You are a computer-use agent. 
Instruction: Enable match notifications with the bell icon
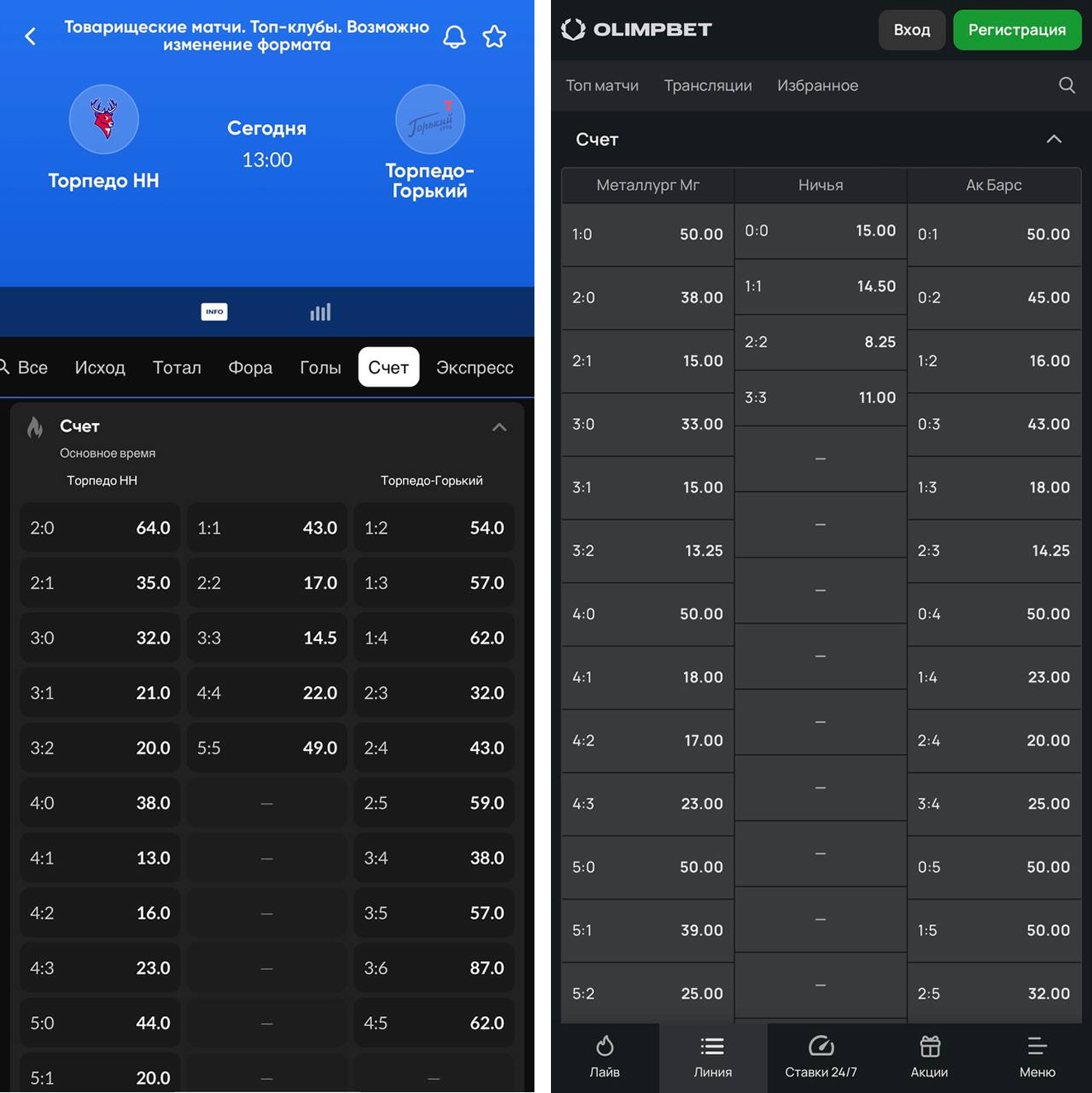point(454,36)
